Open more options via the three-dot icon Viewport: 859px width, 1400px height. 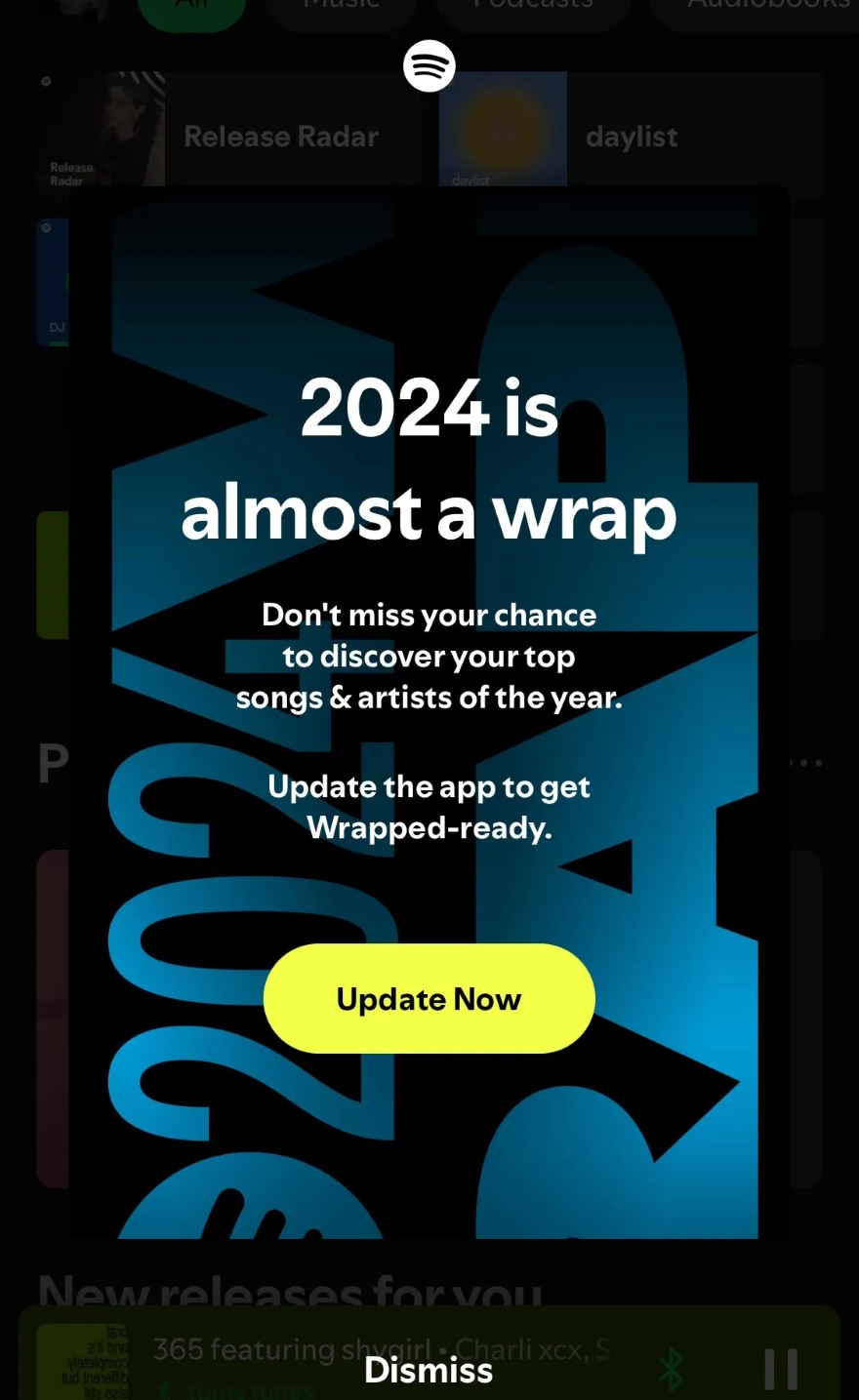tap(804, 762)
